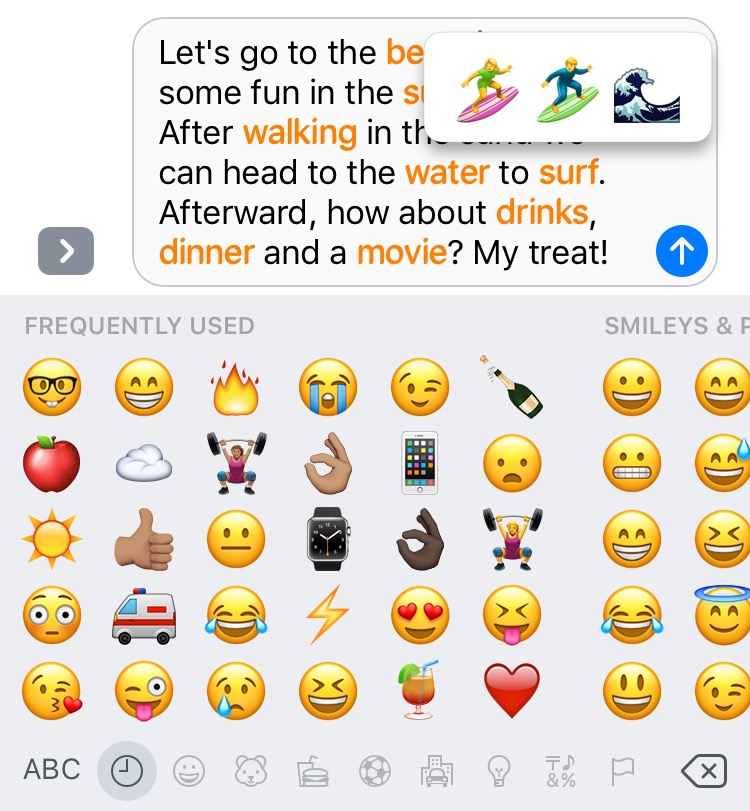The height and width of the screenshot is (811, 750).
Task: Add the red apple emoji
Action: click(52, 465)
